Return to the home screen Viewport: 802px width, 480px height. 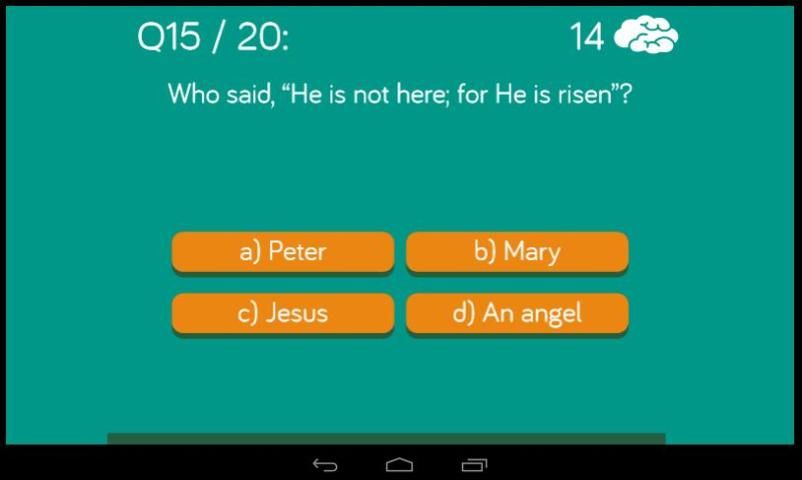400,465
